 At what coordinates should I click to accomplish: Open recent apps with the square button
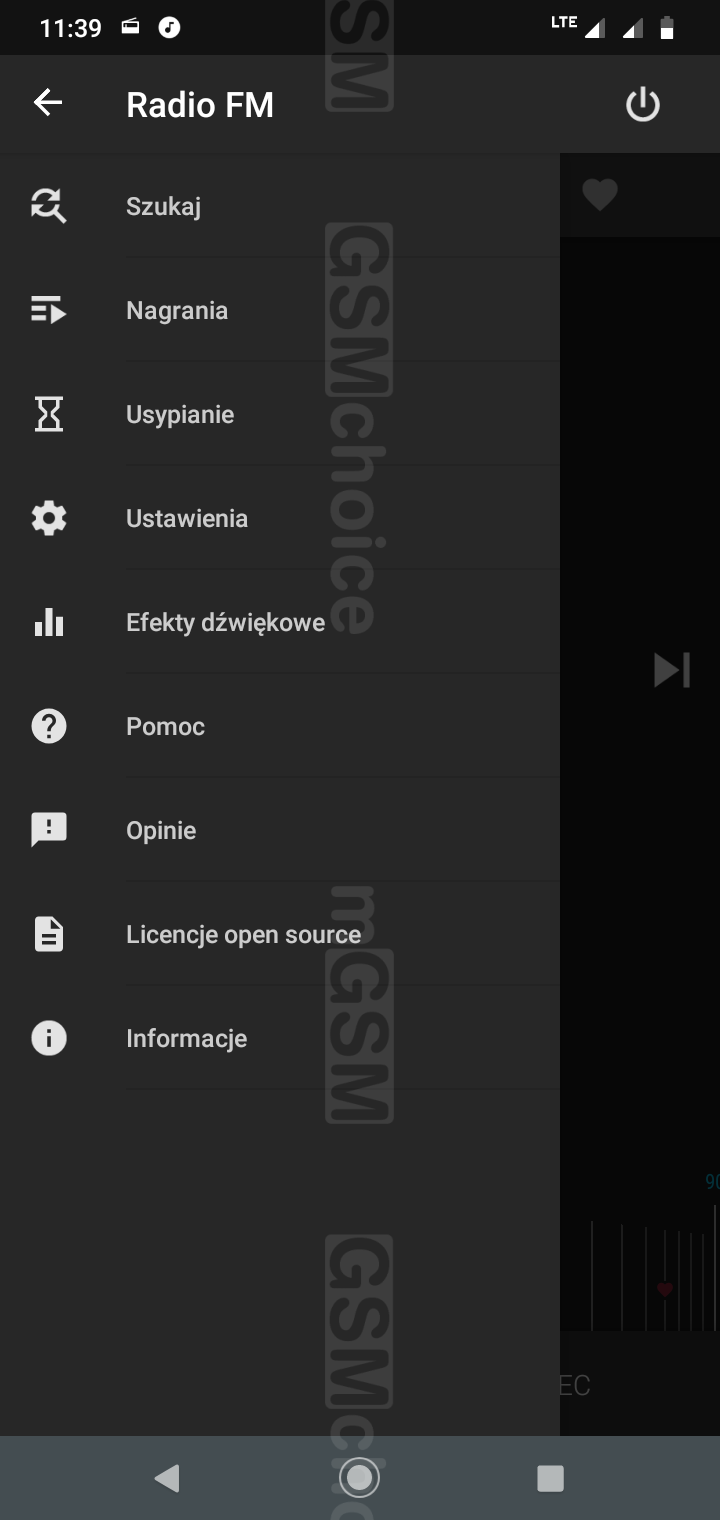tap(550, 1478)
